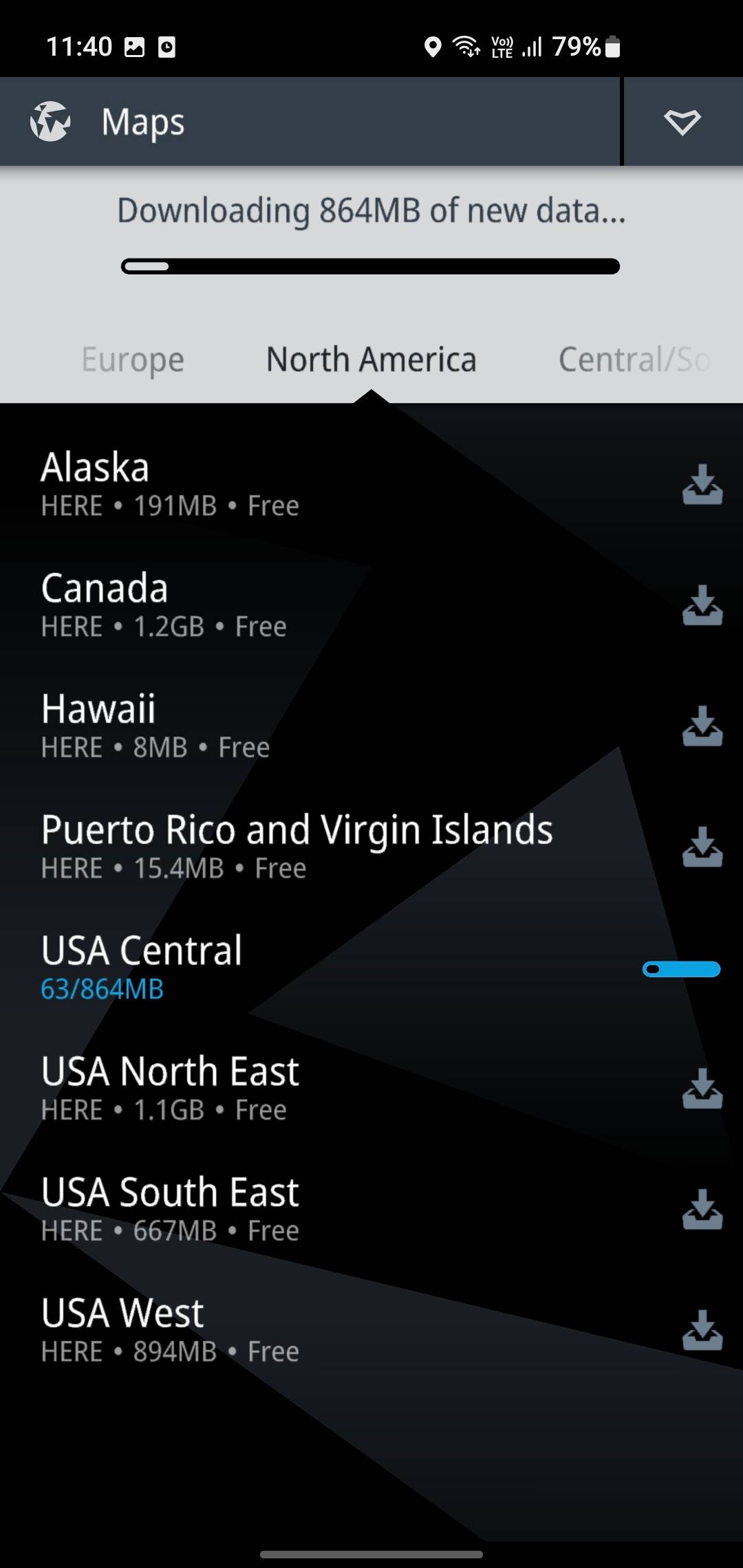Open the Maps globe menu button

[50, 122]
